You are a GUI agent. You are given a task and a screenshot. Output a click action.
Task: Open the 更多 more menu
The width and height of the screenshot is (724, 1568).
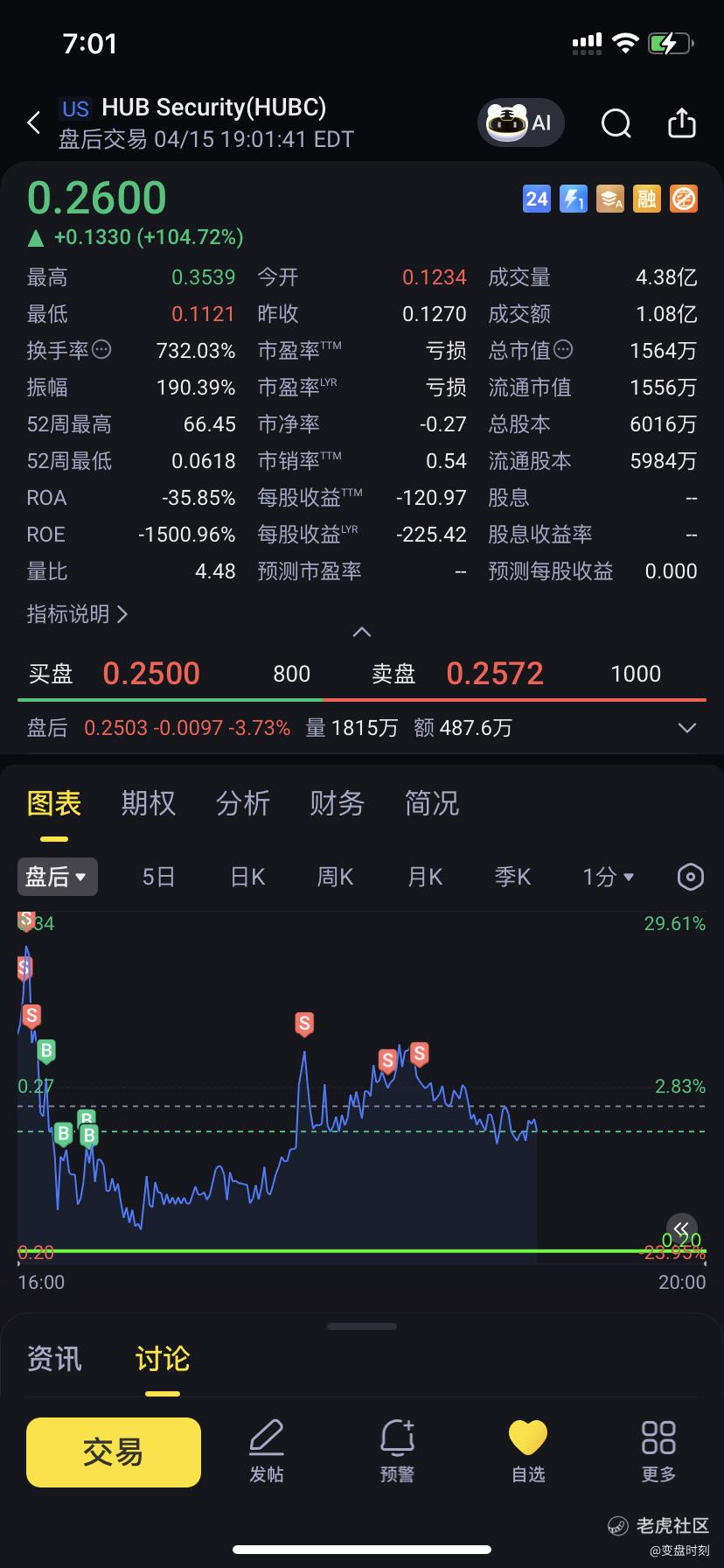coord(658,1452)
